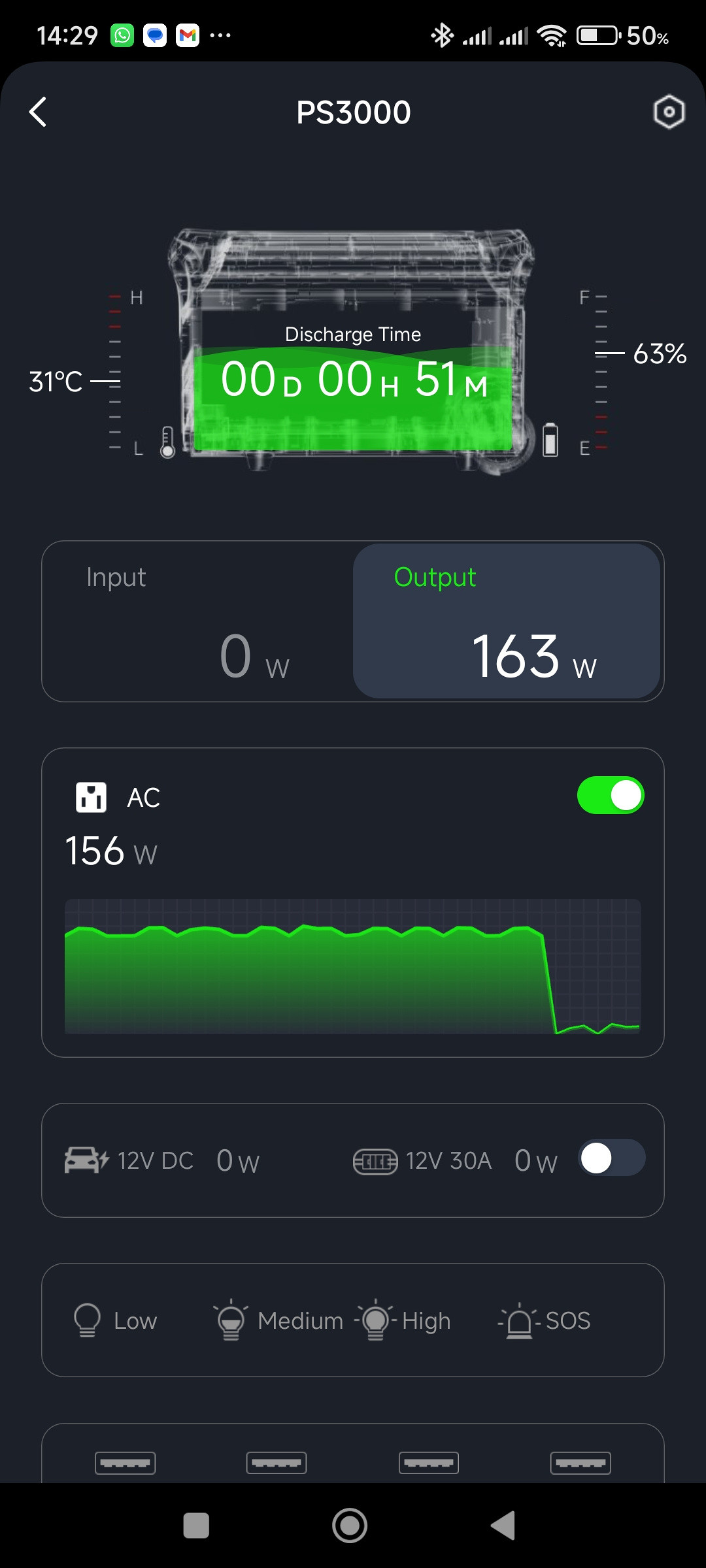This screenshot has width=706, height=1568.
Task: Turn off the AC output
Action: 610,795
